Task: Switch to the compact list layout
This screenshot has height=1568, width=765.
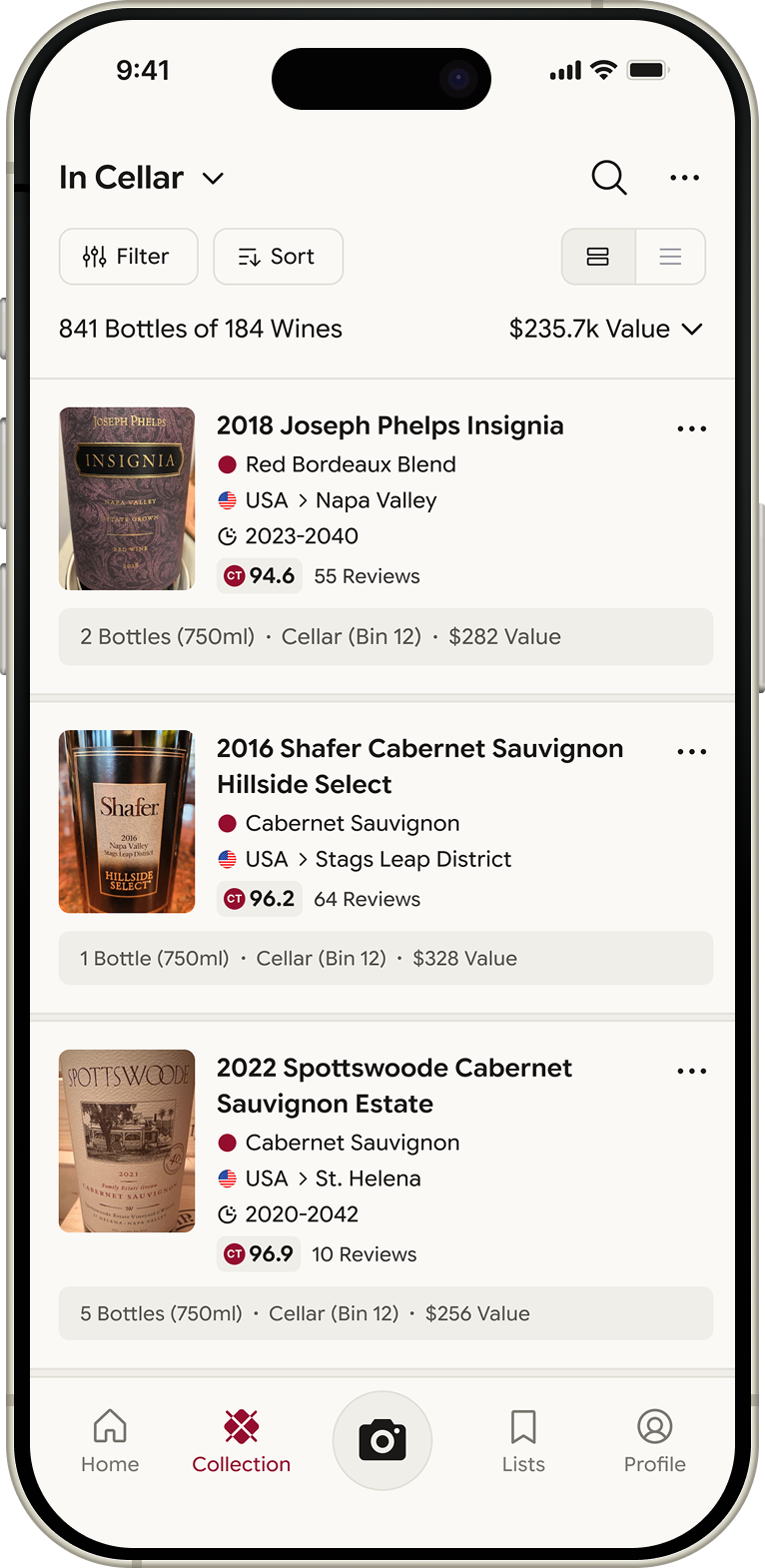Action: [x=670, y=257]
